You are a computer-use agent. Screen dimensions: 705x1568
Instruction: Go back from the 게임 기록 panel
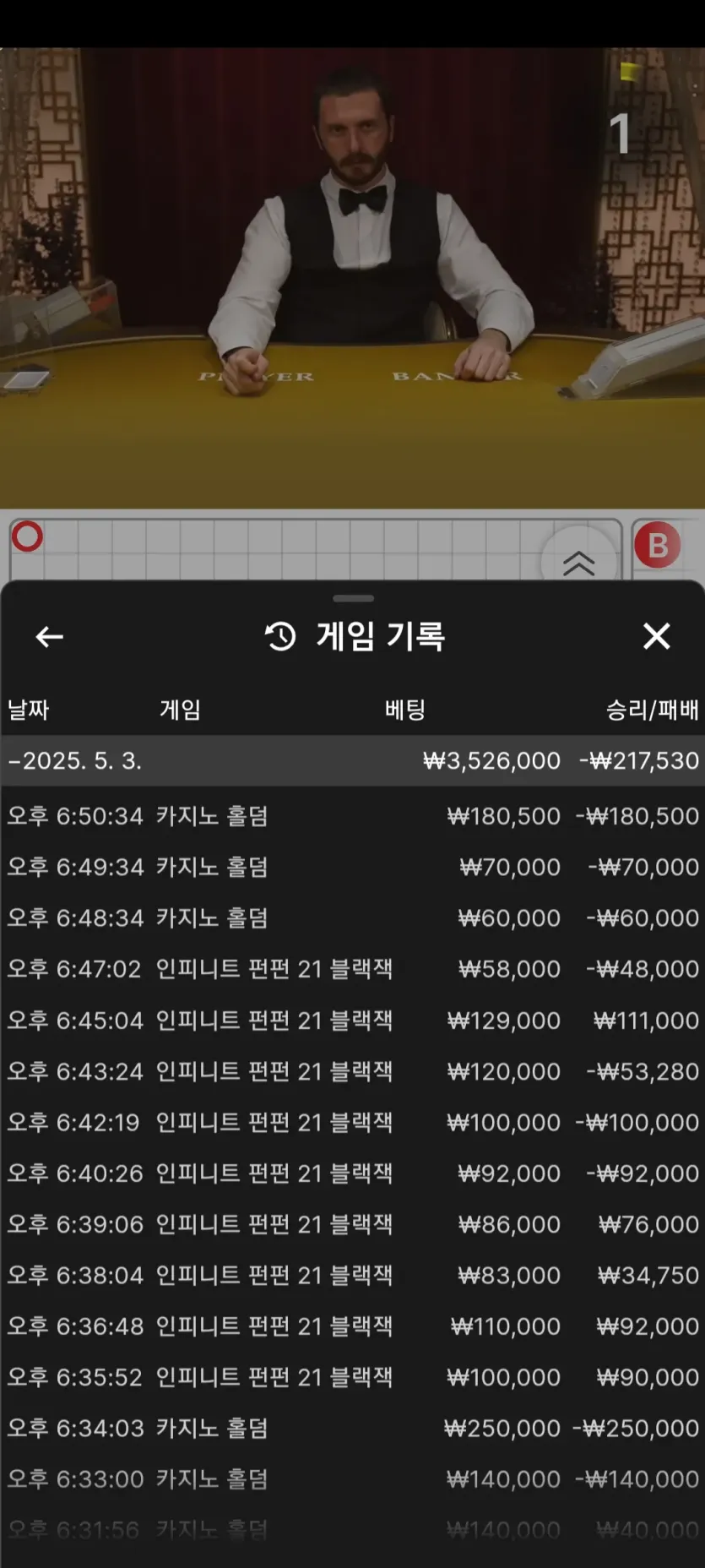tap(49, 637)
